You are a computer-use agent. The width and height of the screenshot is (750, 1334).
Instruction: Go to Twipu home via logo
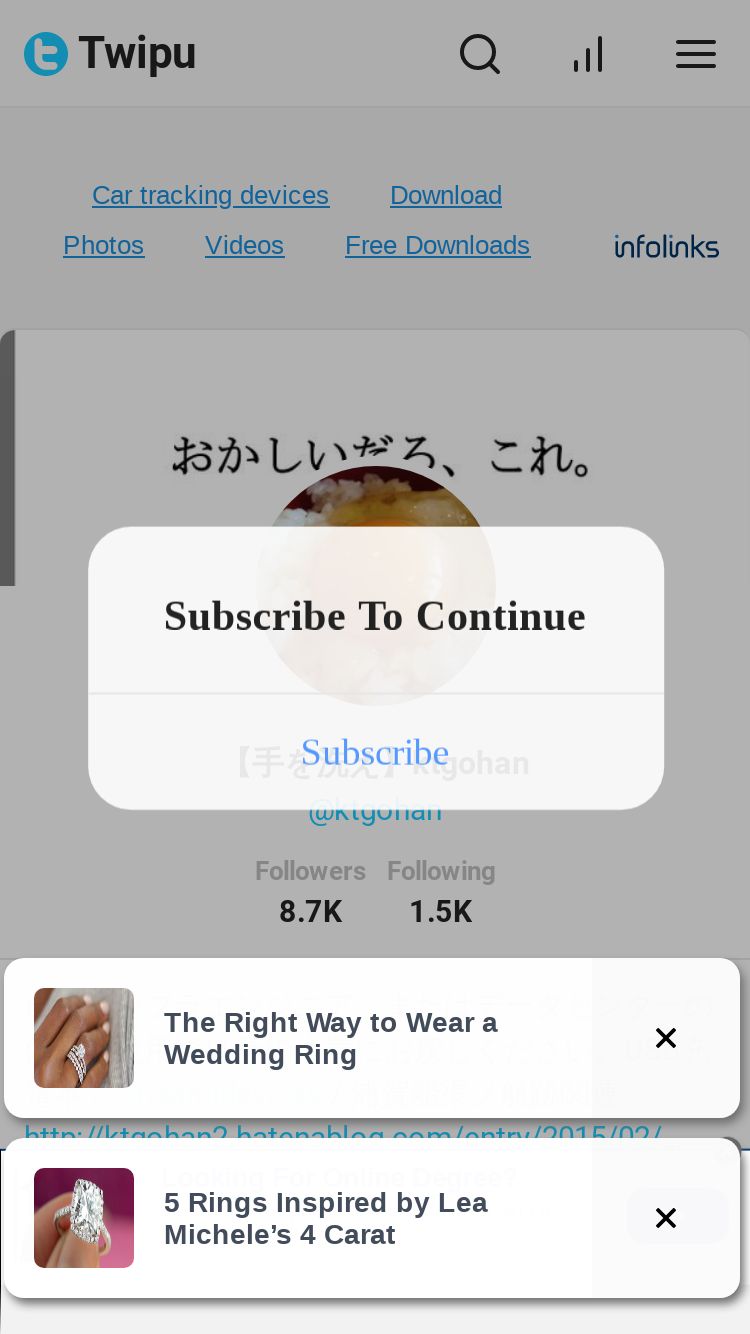click(110, 53)
